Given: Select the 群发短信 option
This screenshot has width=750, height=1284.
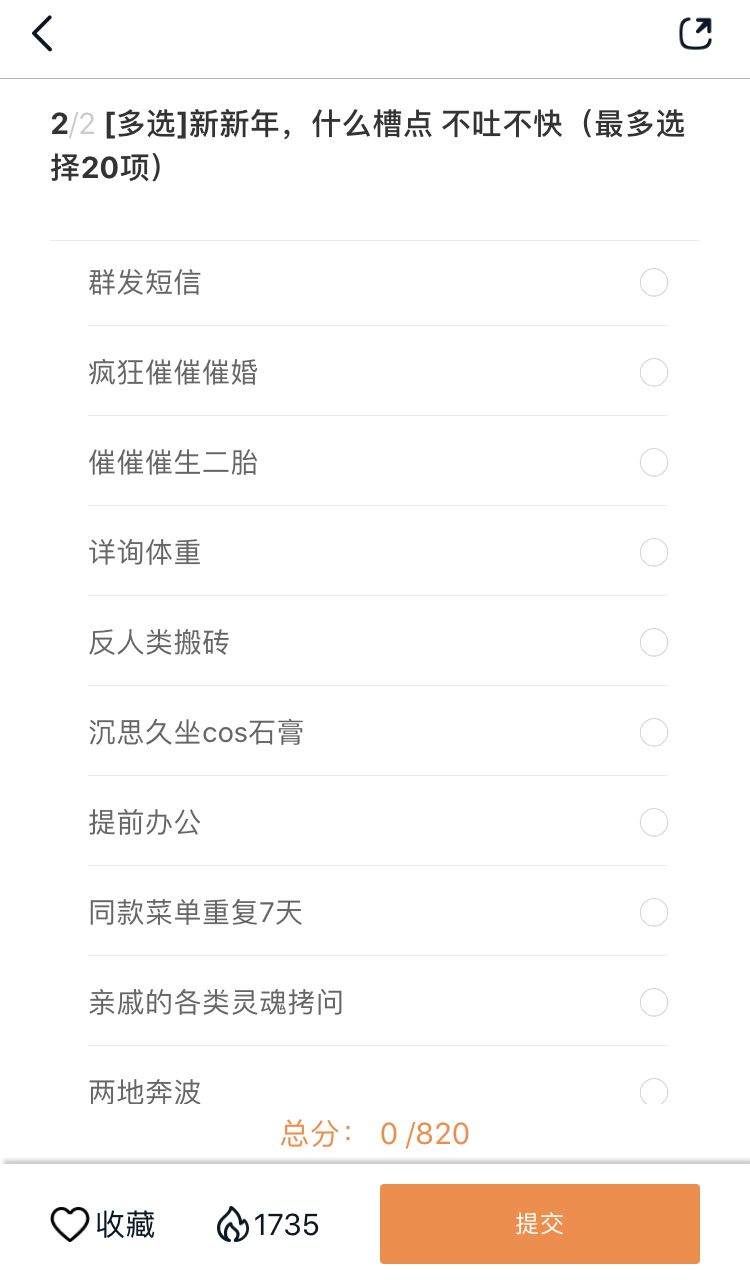Looking at the screenshot, I should [x=378, y=283].
